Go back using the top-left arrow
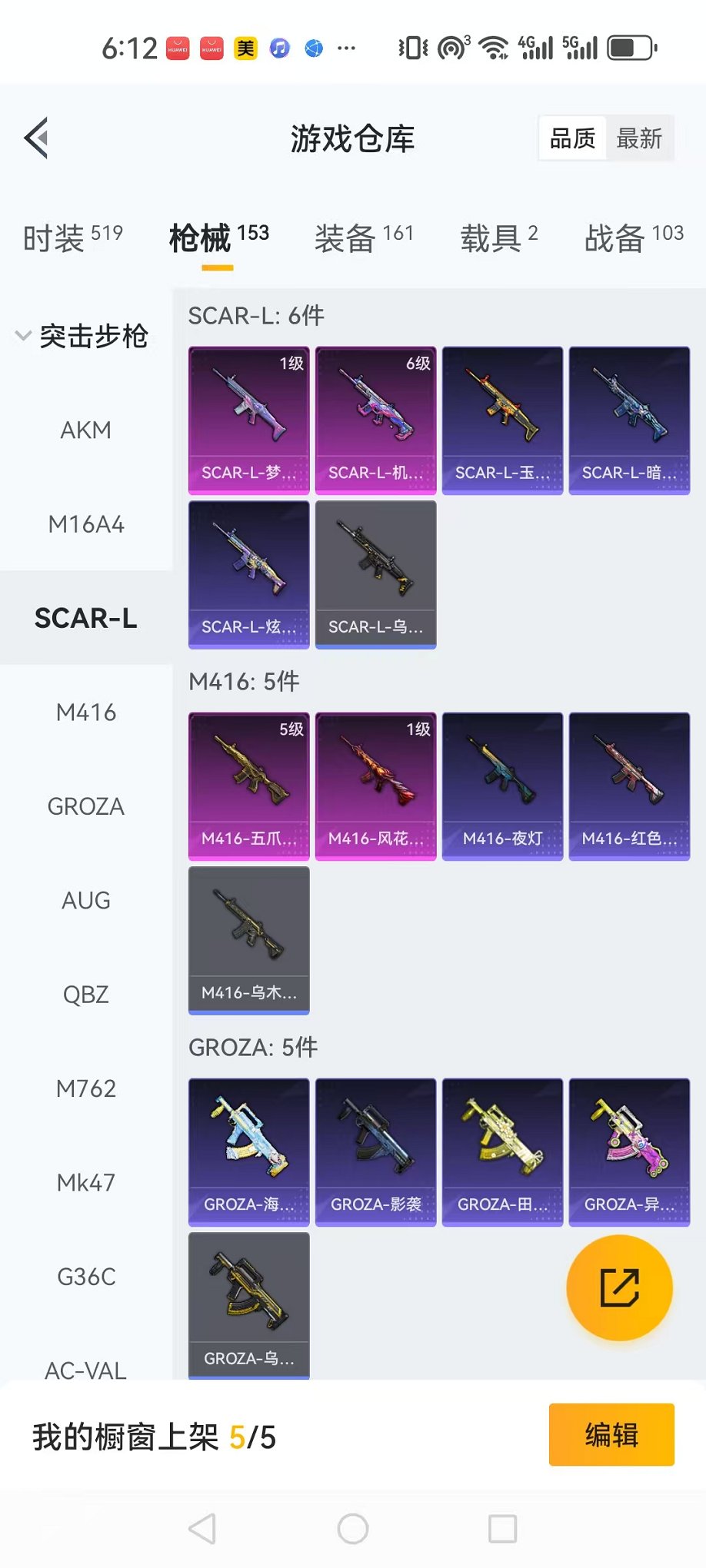 click(x=37, y=138)
